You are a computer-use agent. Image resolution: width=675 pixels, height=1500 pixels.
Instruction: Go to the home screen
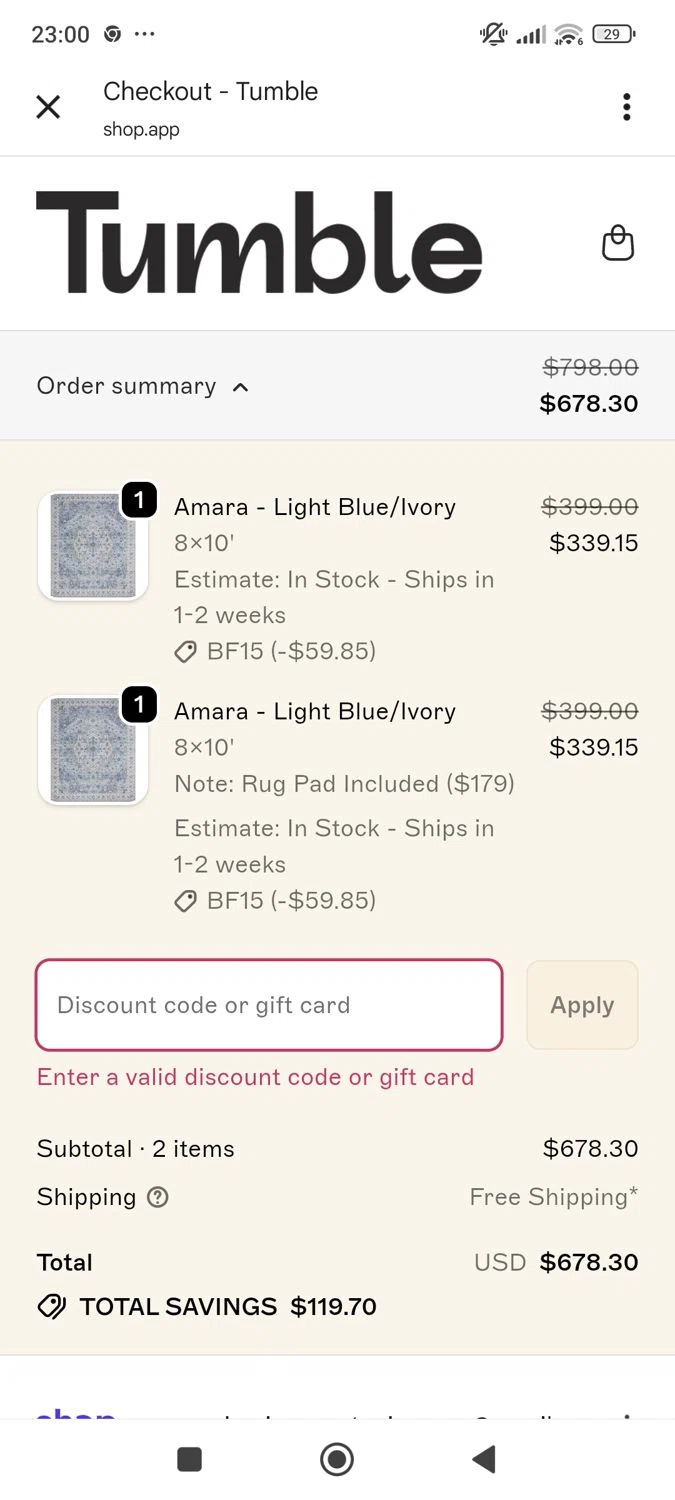pos(337,1459)
